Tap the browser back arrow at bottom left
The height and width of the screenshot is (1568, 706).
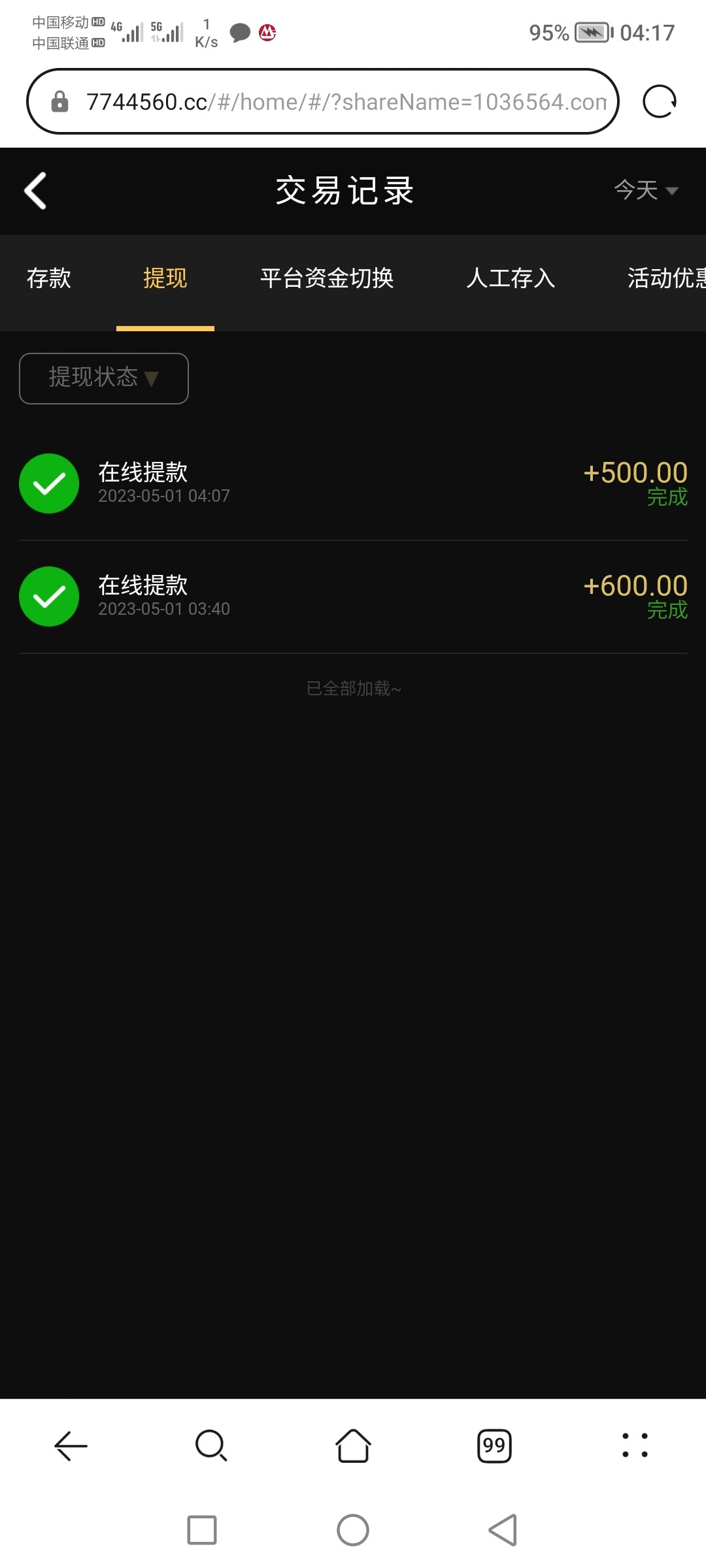click(x=69, y=1445)
